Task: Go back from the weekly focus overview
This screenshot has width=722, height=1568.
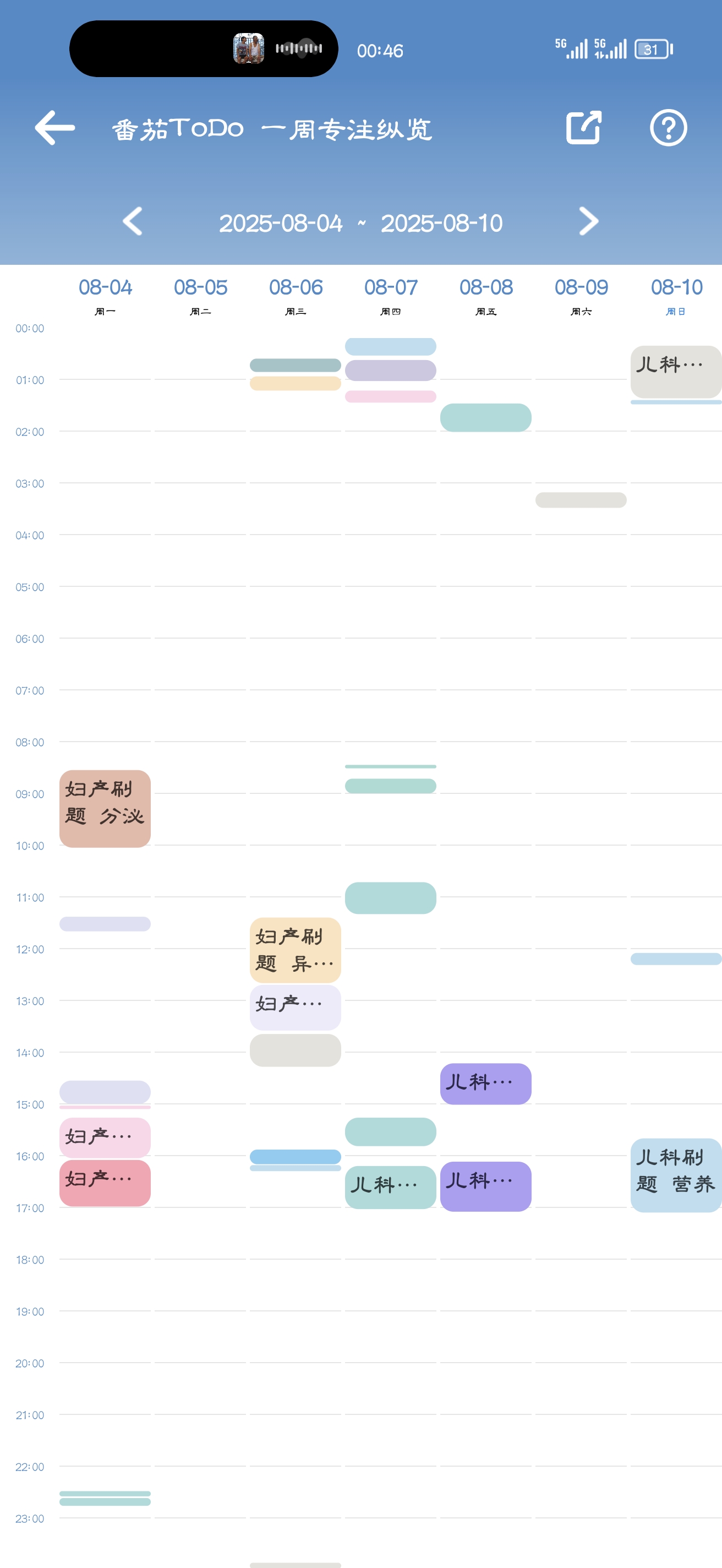Action: pyautogui.click(x=54, y=128)
